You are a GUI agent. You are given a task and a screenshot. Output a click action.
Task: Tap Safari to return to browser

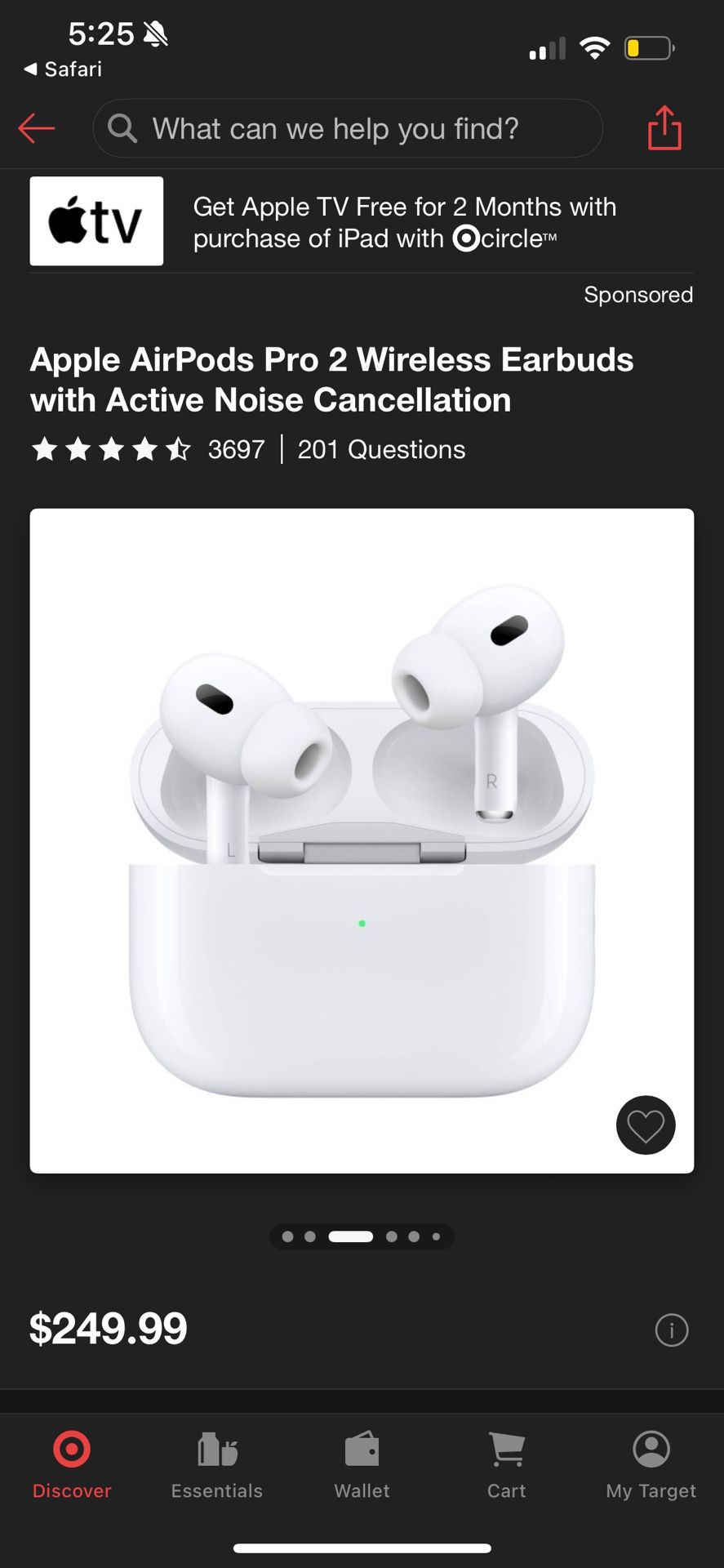tap(63, 69)
